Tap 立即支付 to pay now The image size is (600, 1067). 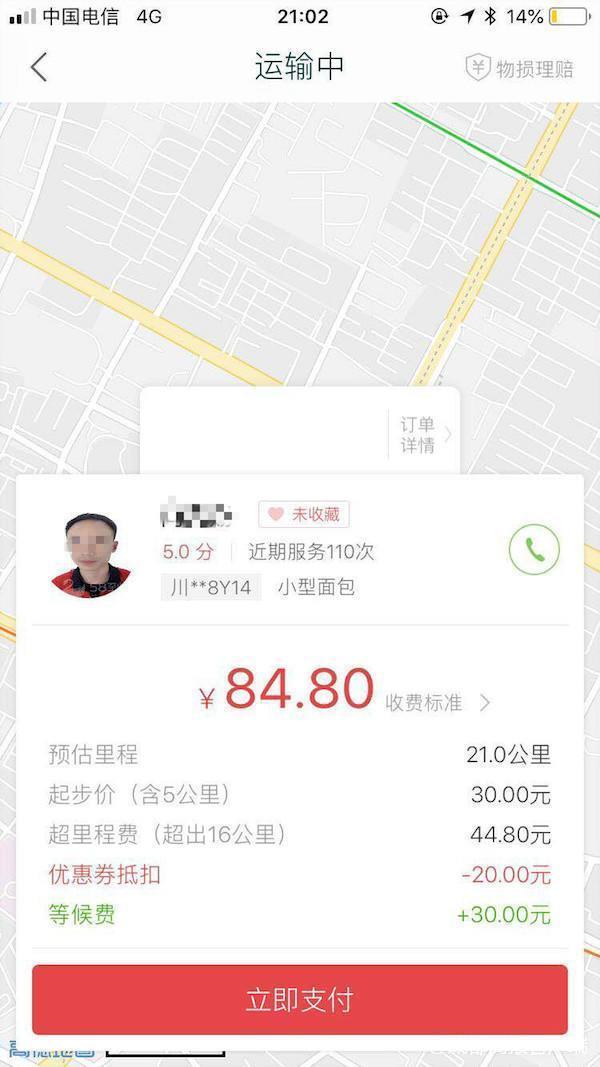(300, 999)
